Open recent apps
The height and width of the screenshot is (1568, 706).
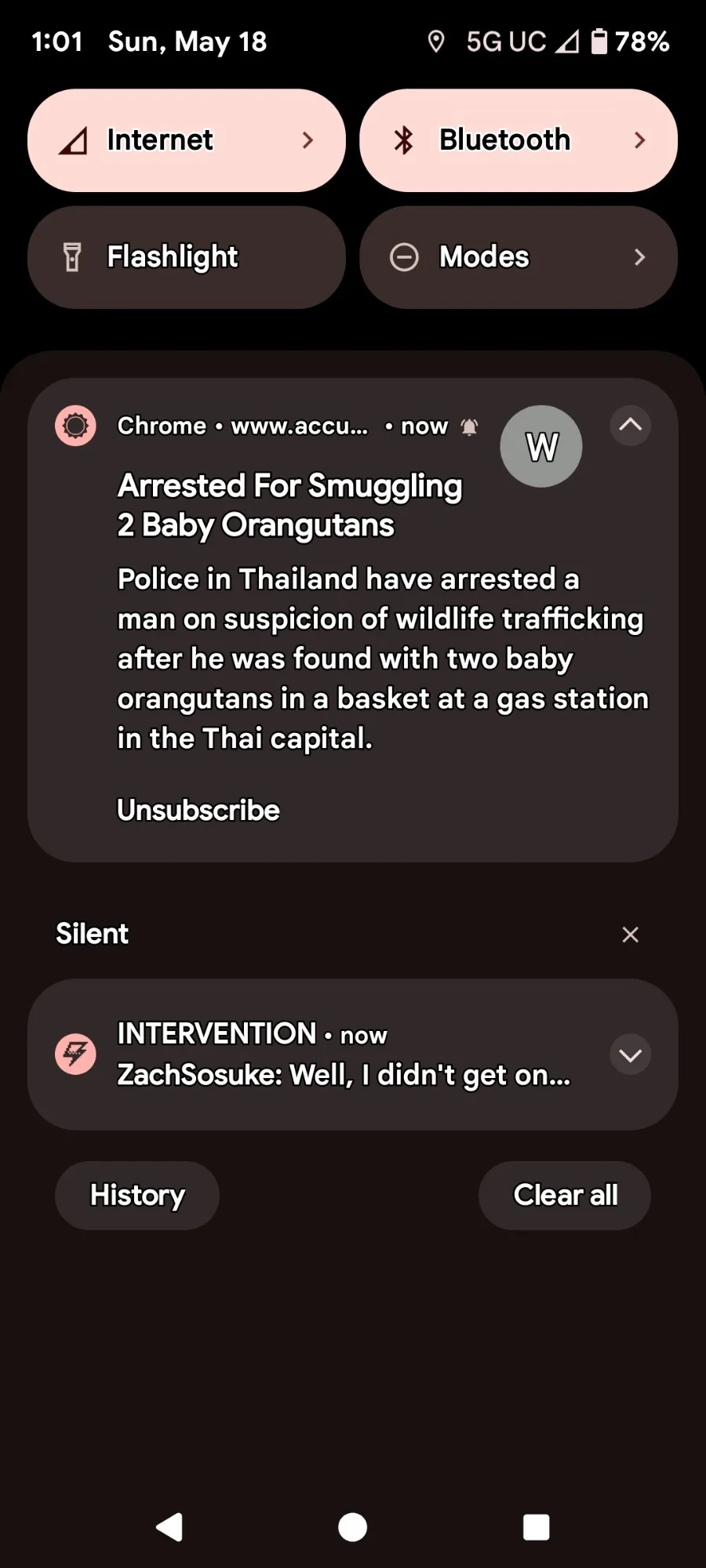coord(536,1526)
